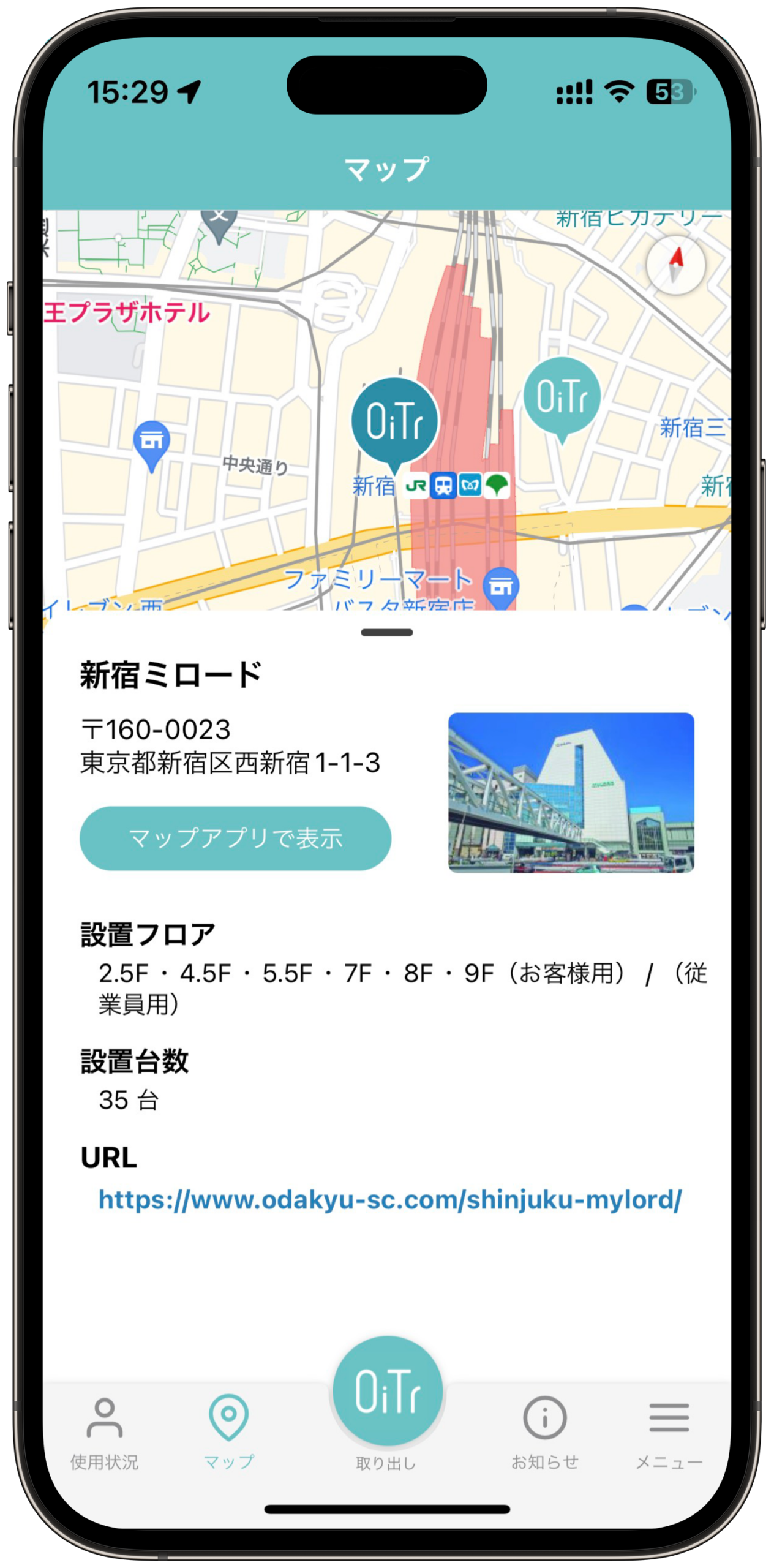Tap the sheet grabber handle
Viewport: 774px width, 1568px height.
387,633
